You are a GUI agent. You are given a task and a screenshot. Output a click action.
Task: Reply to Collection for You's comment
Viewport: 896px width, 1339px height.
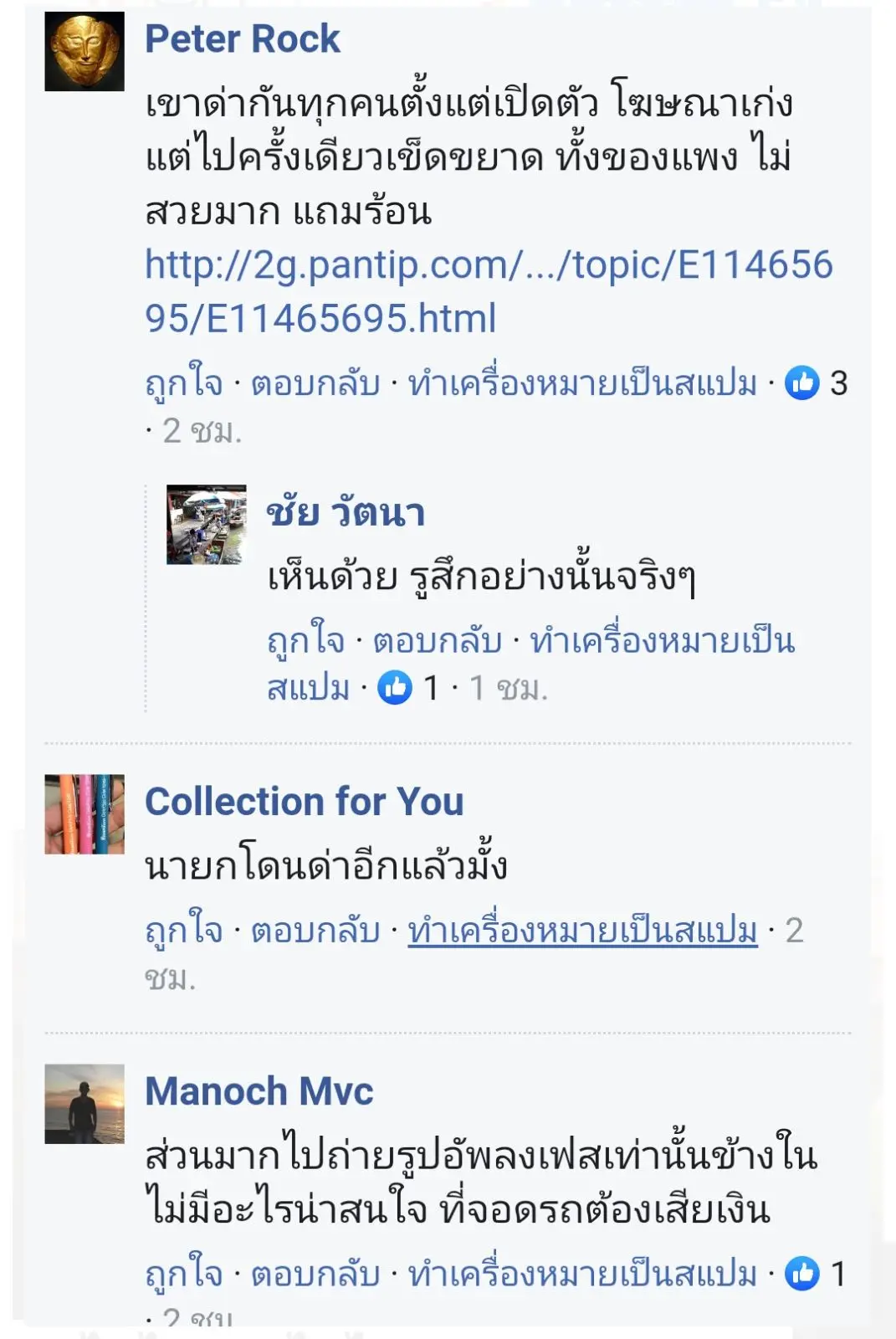[x=315, y=931]
